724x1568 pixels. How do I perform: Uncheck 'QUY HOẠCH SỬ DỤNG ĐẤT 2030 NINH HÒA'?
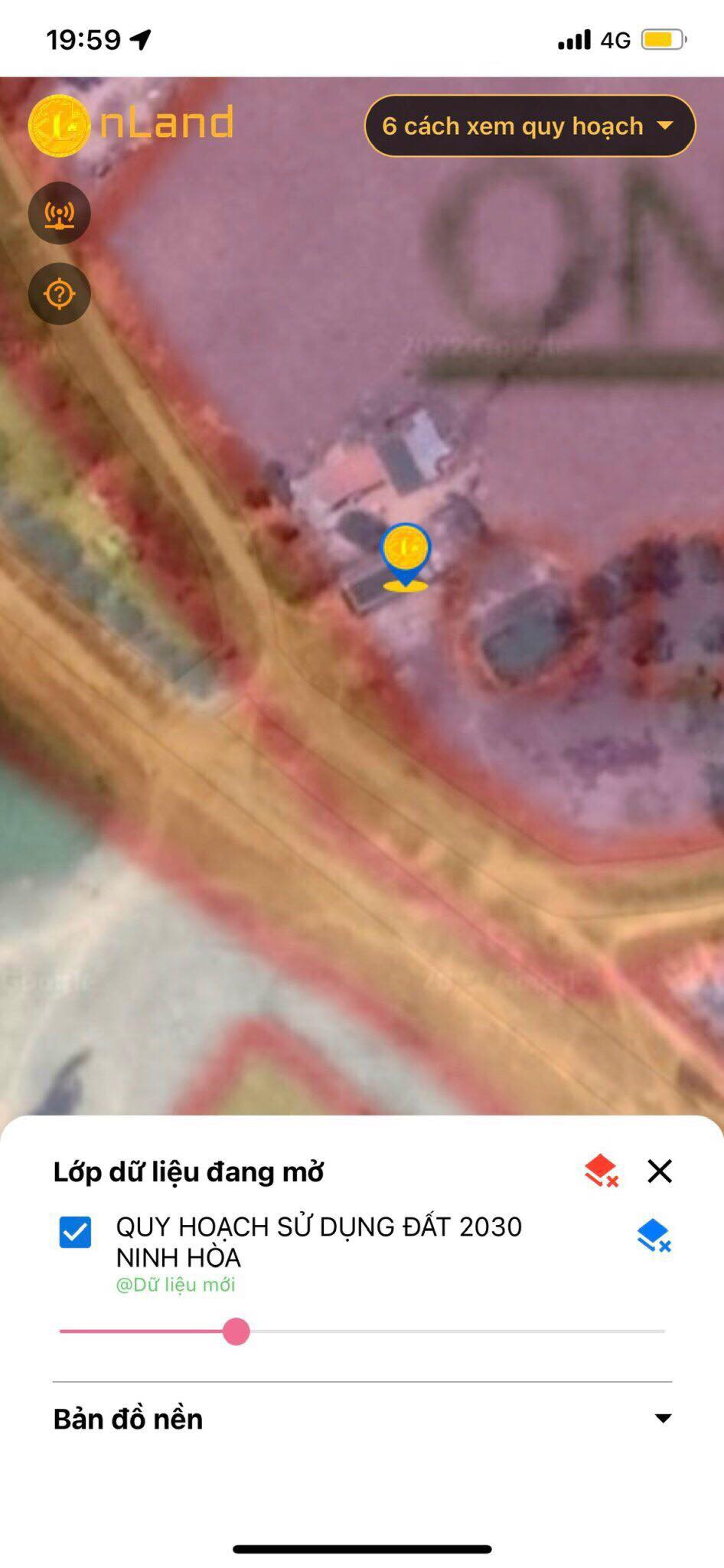coord(75,1233)
